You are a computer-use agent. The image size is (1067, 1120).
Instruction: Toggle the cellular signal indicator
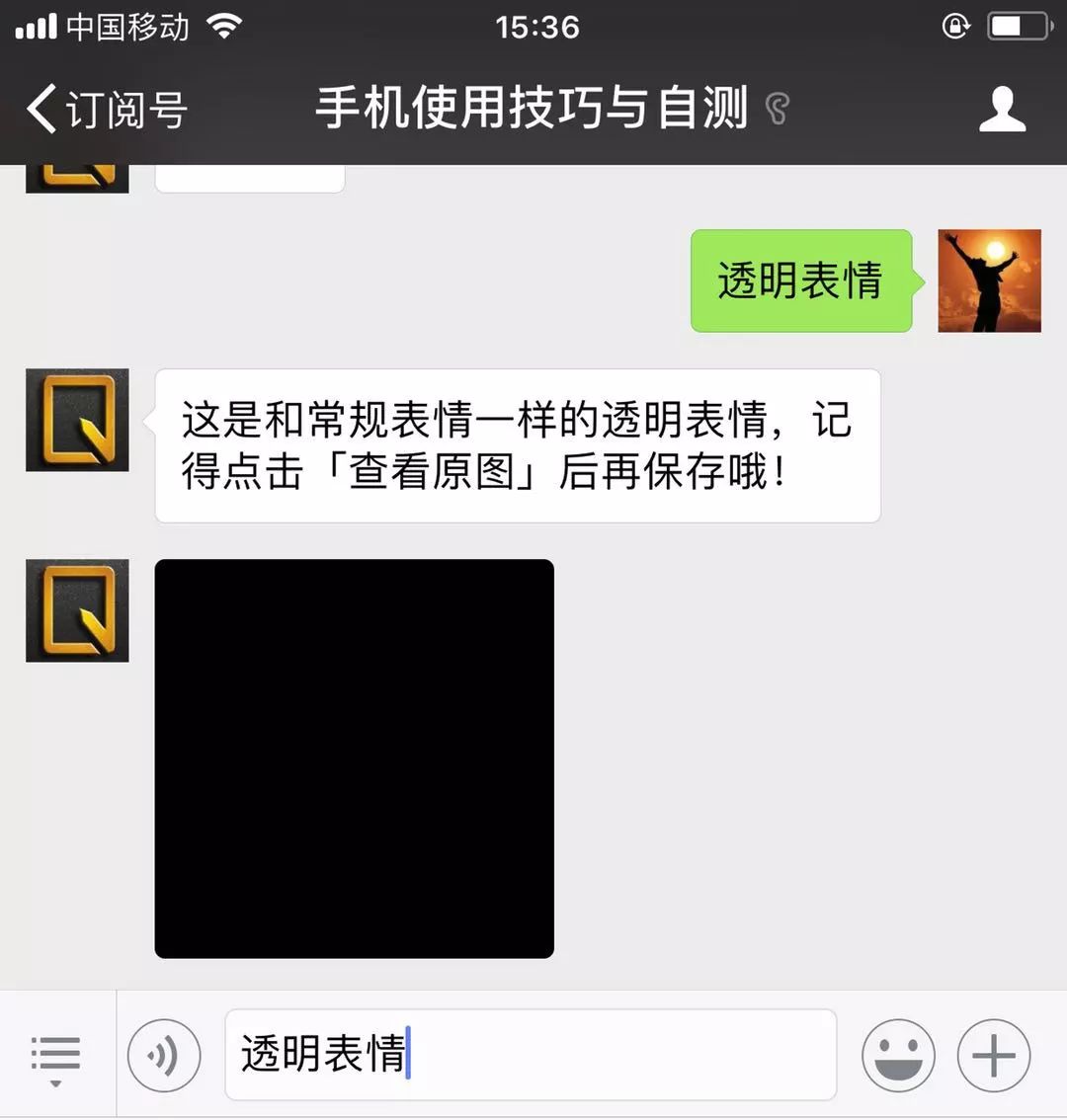[x=38, y=25]
